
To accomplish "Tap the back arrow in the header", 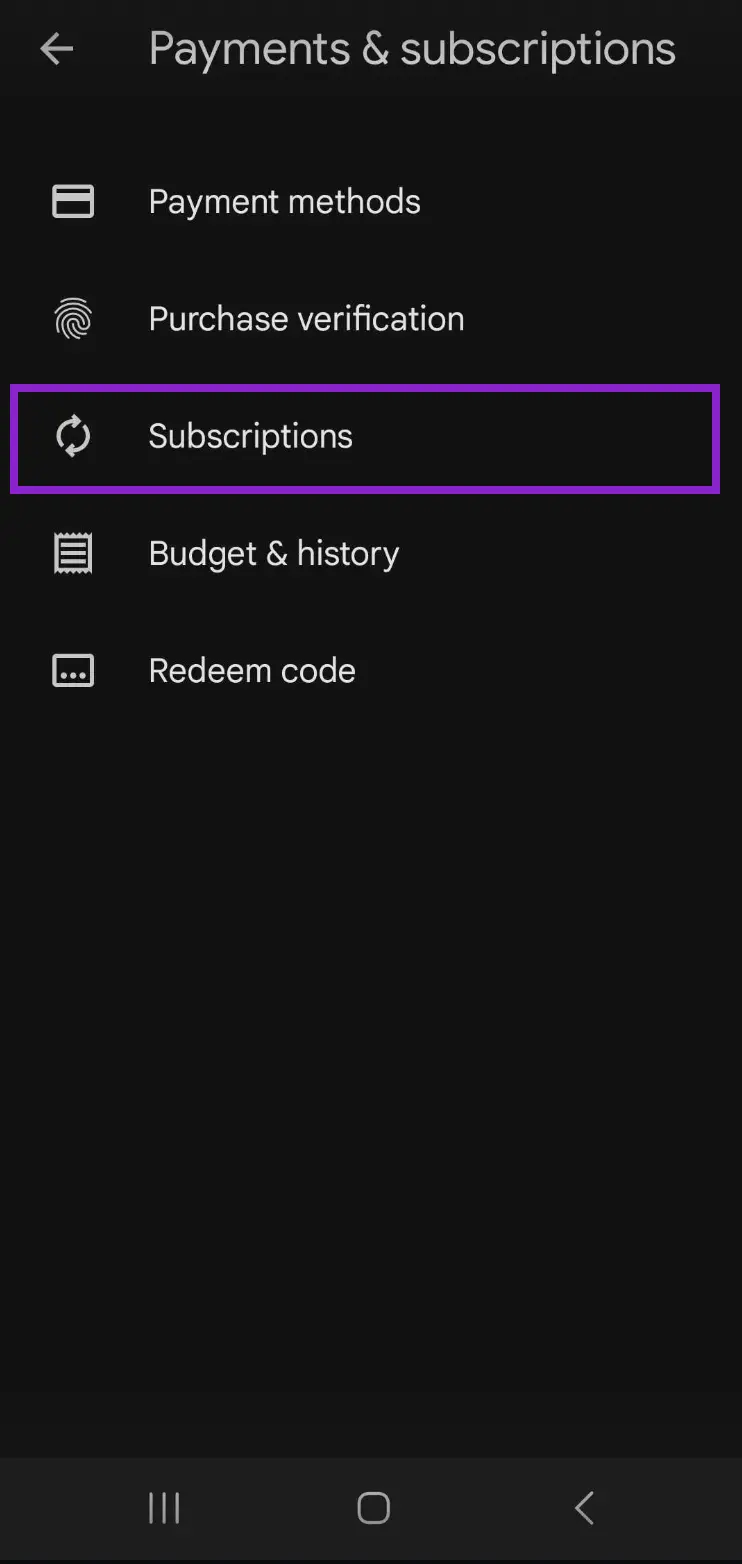I will coord(56,48).
